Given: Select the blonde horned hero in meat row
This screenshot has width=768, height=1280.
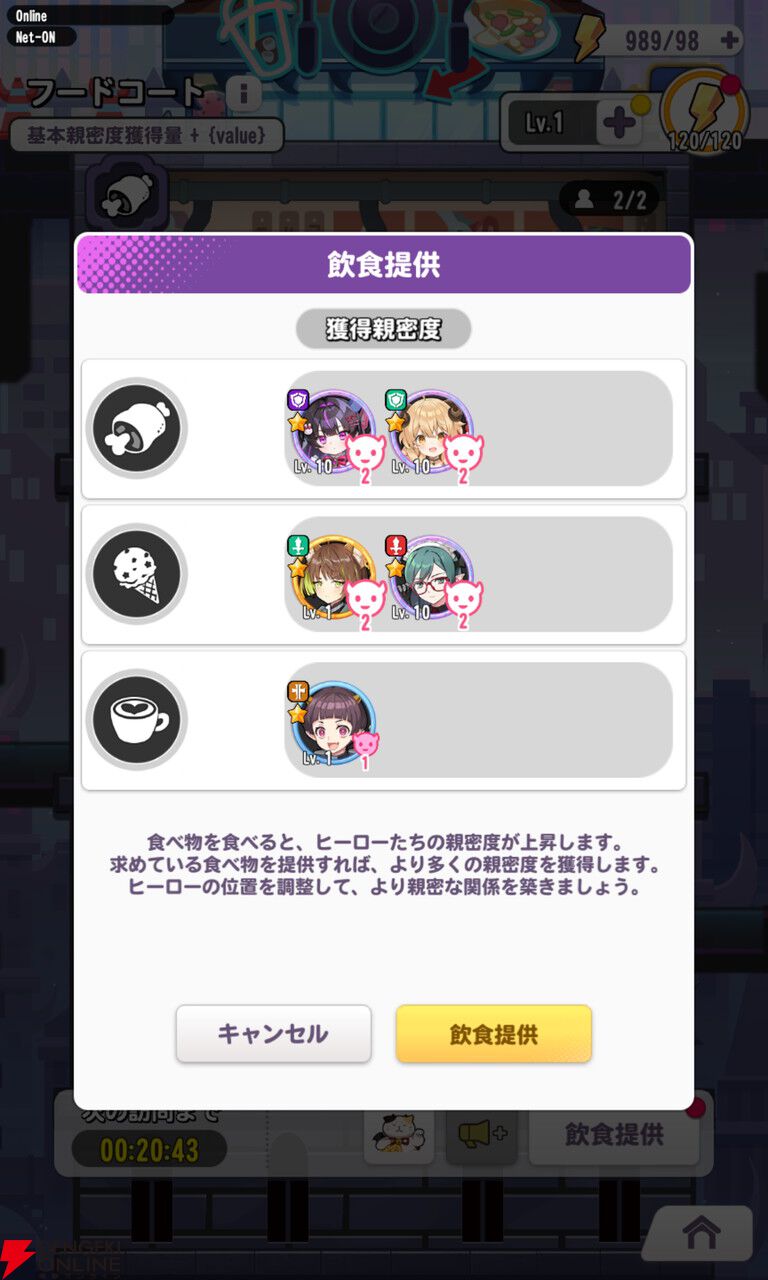Looking at the screenshot, I should pos(430,432).
